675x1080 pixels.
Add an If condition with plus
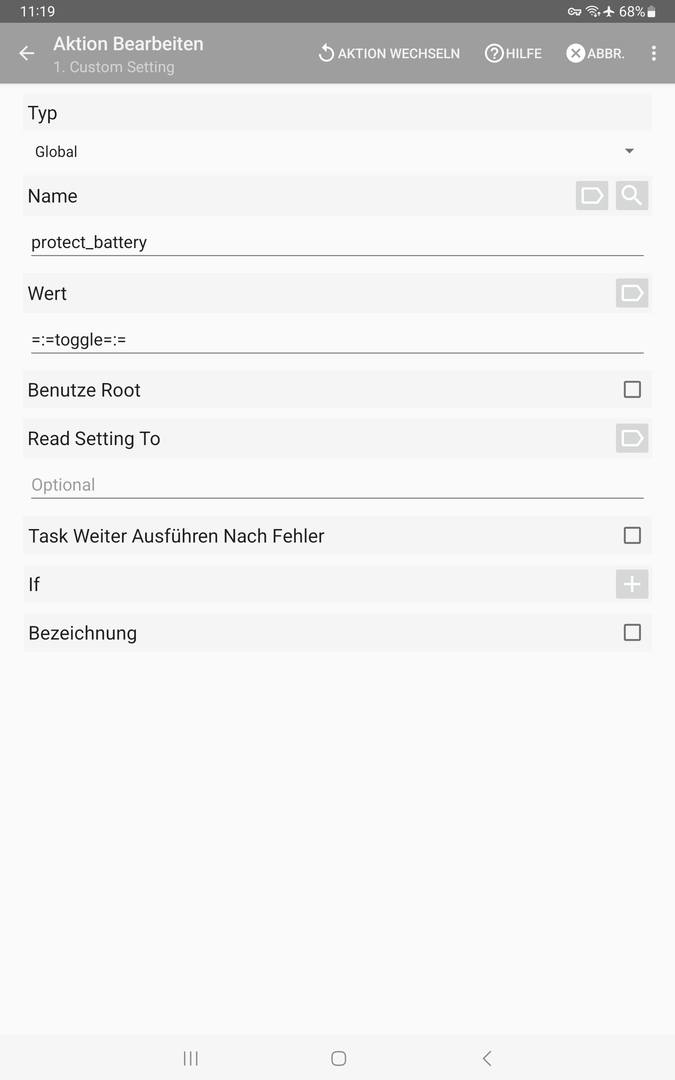(x=632, y=584)
